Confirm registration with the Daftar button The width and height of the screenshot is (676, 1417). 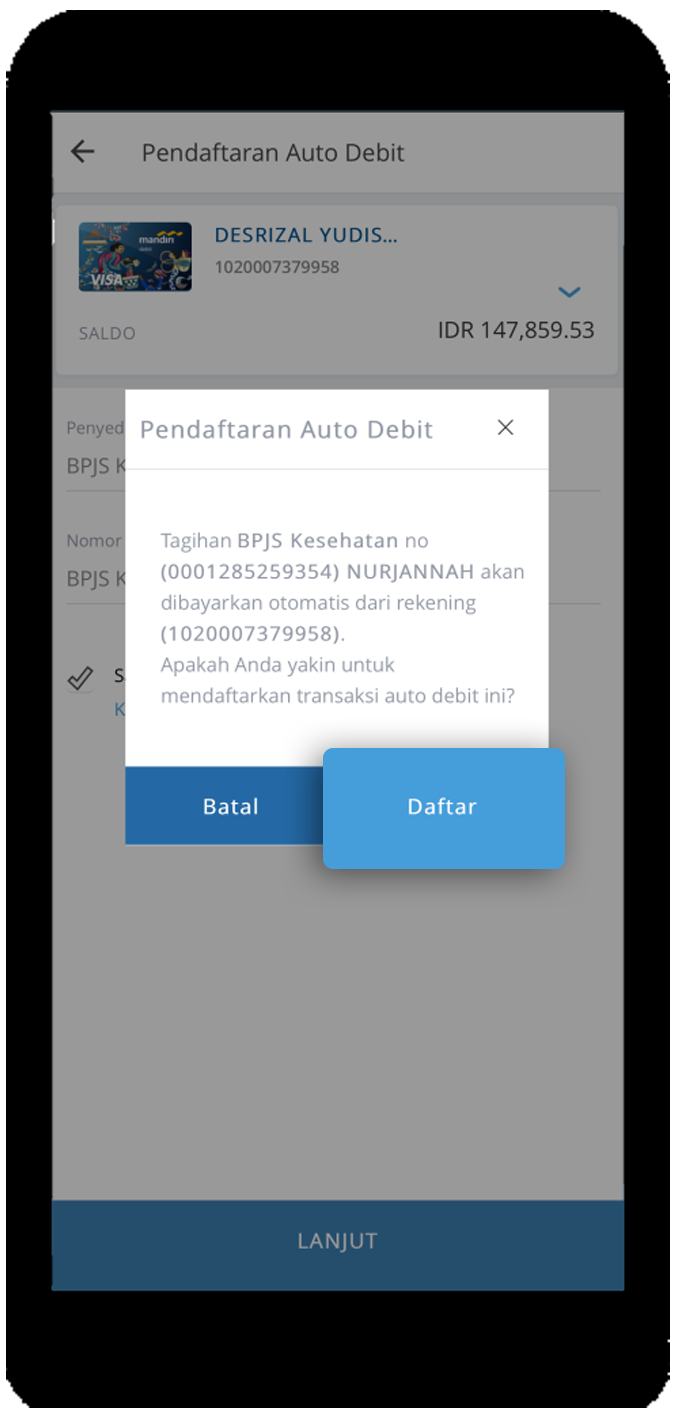click(444, 808)
